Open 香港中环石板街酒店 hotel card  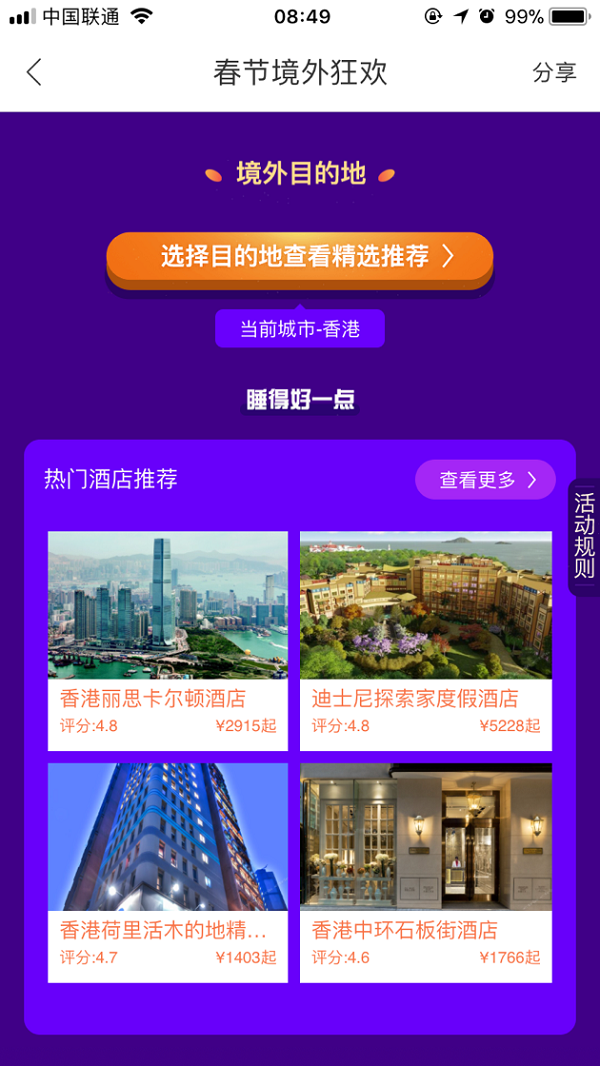coord(426,872)
